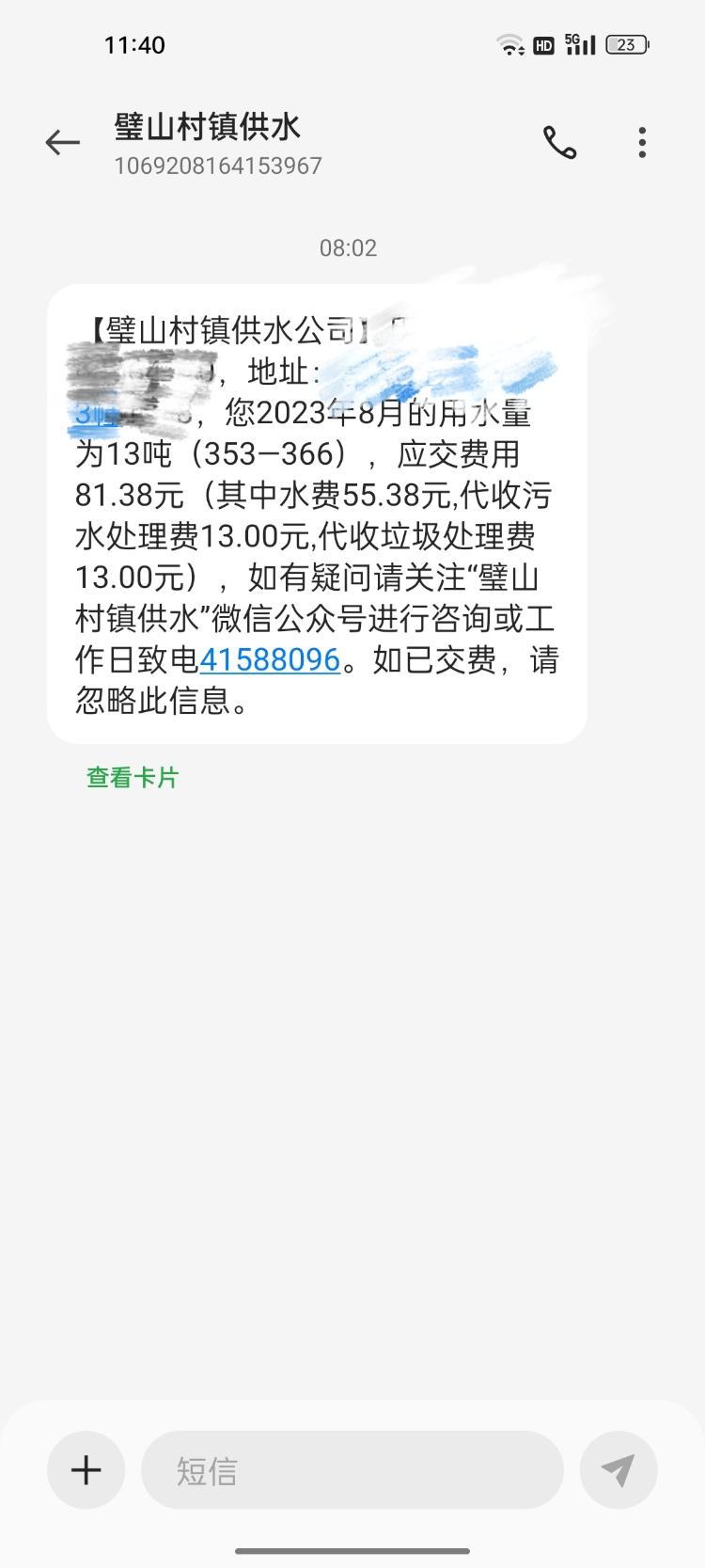Send the message with the arrow button
The image size is (705, 1568).
coord(619,1470)
